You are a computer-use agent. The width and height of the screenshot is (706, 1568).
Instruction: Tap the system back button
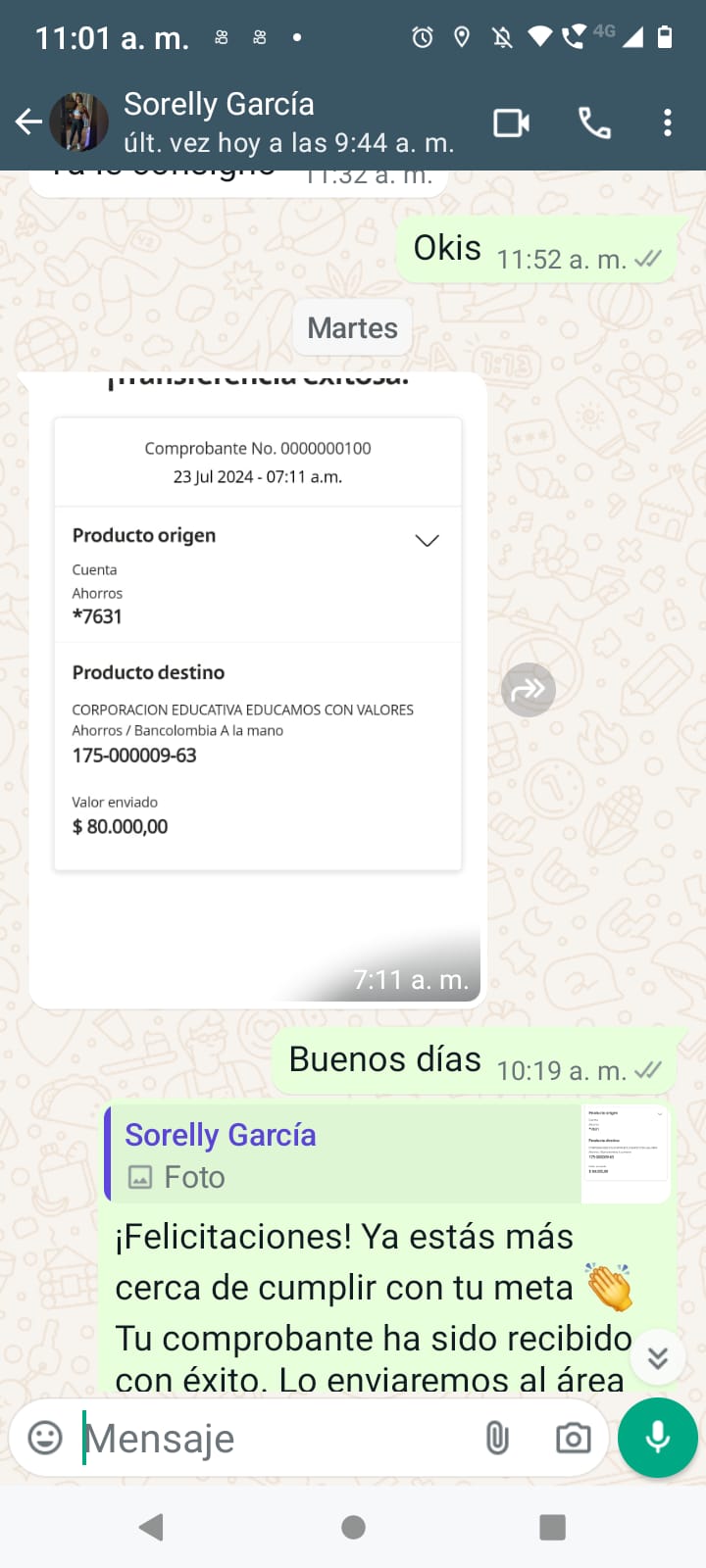[151, 1527]
